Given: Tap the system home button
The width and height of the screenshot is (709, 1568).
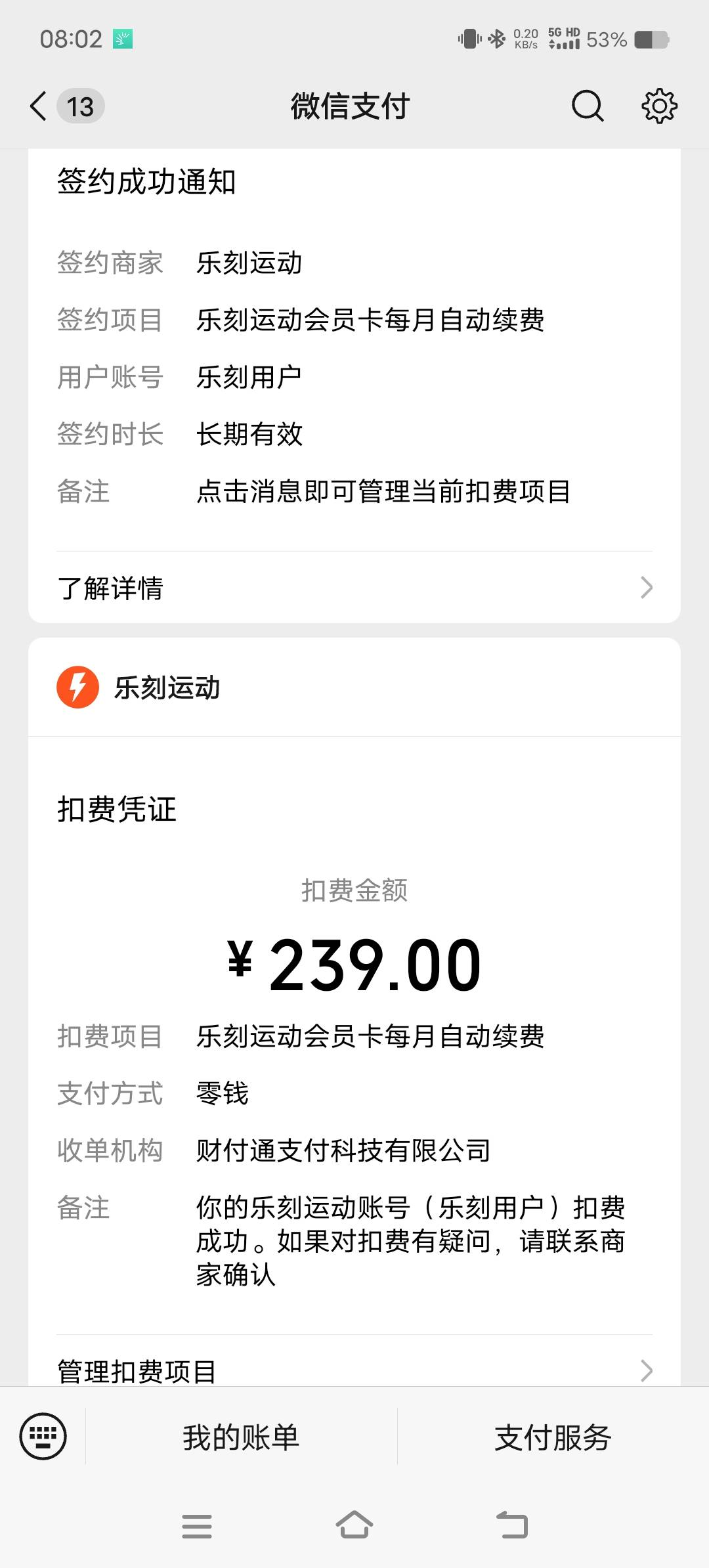Looking at the screenshot, I should 354,1525.
